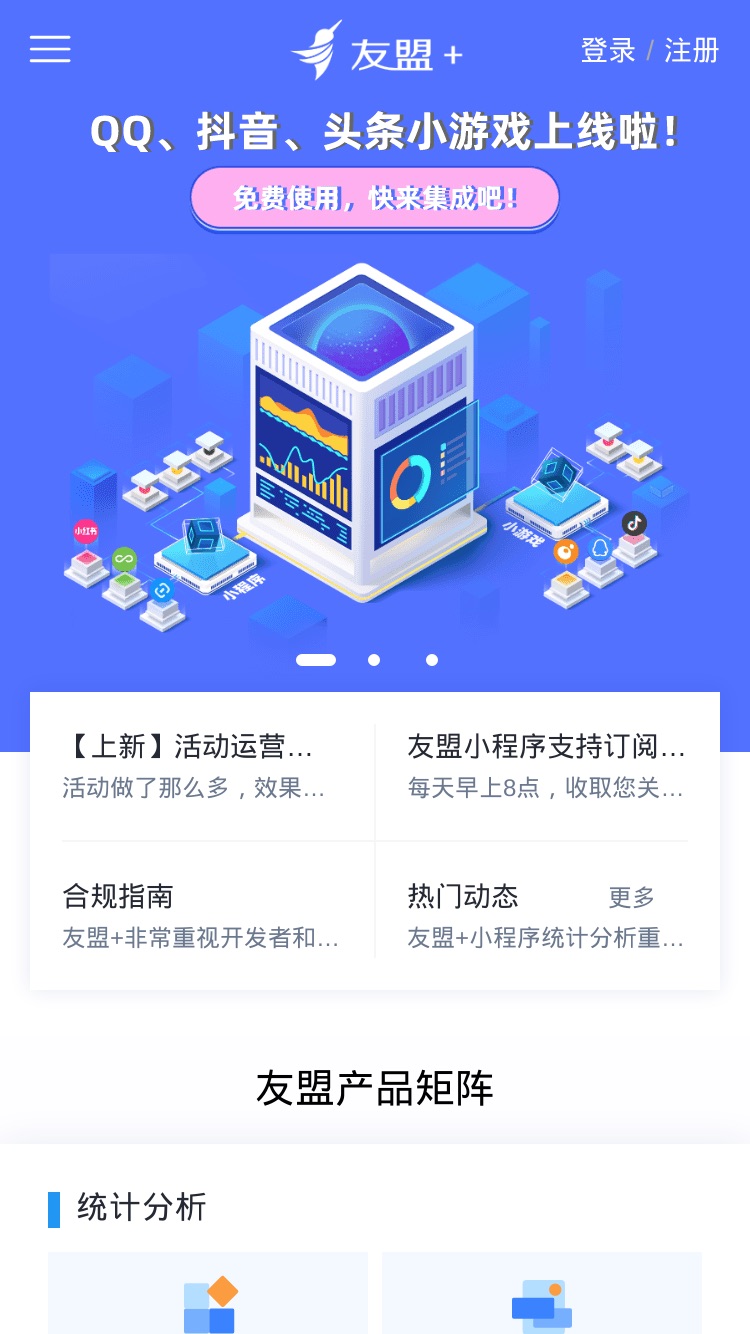Open the 合规指南 compliance guide item
750x1334 pixels.
click(203, 916)
